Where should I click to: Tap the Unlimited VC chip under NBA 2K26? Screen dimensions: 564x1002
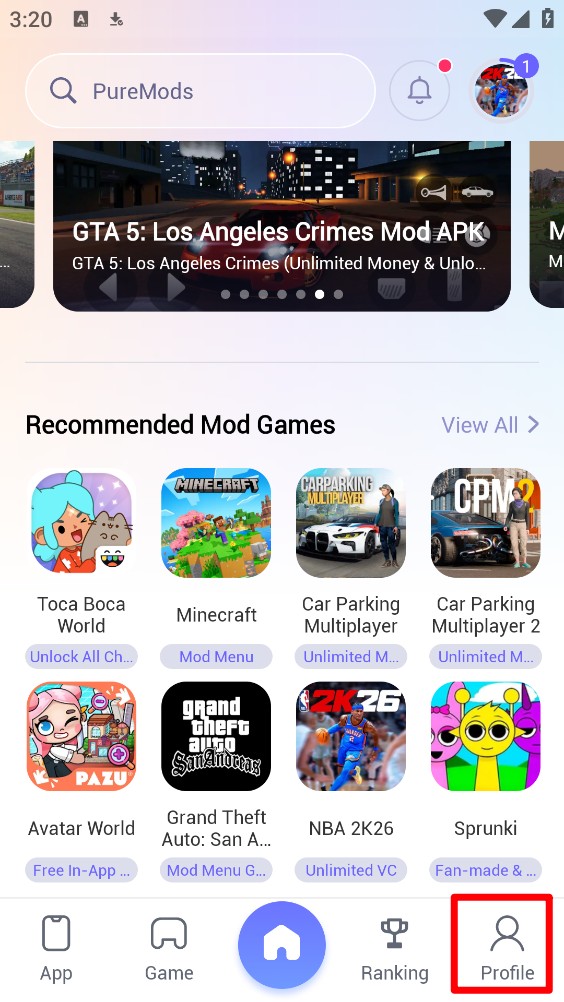[351, 870]
